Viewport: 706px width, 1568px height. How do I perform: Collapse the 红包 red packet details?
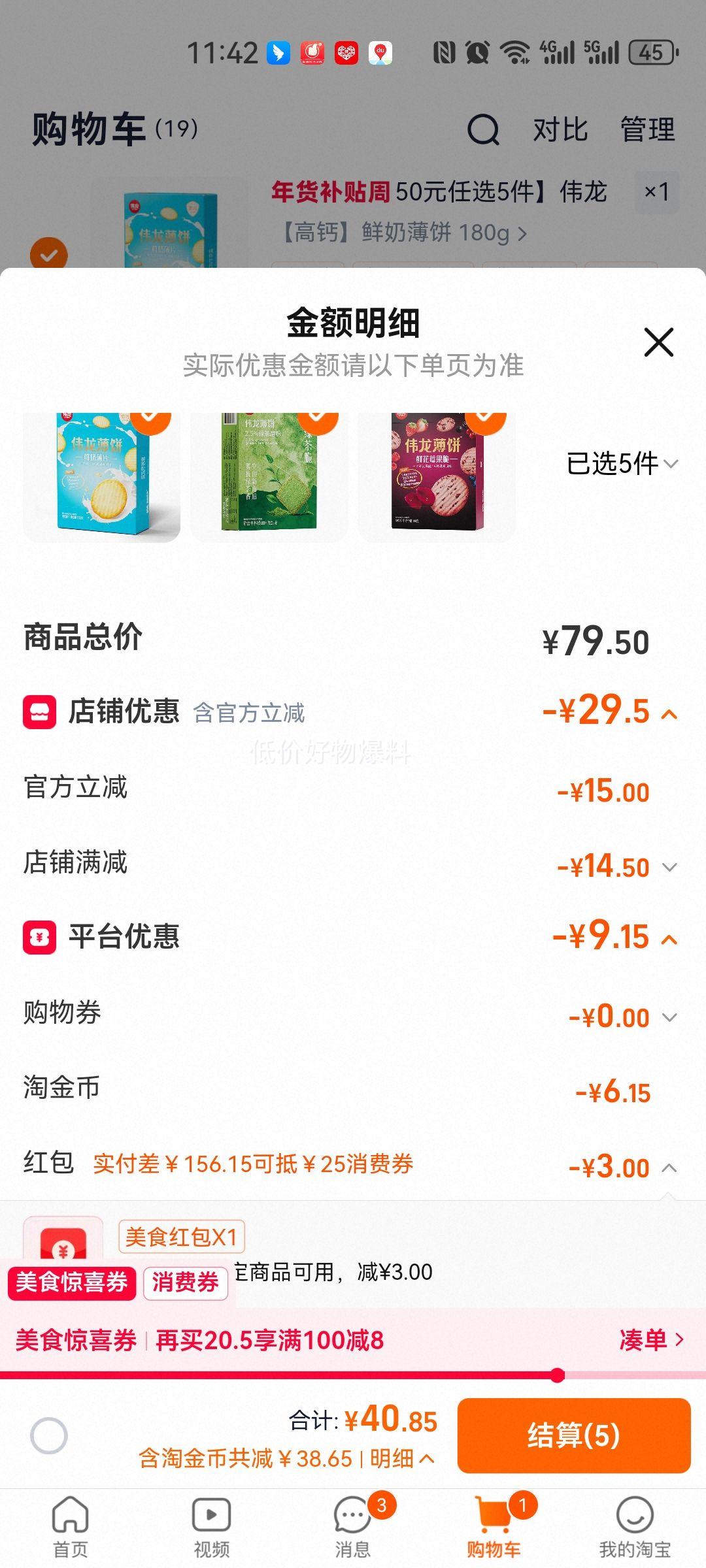(668, 1166)
